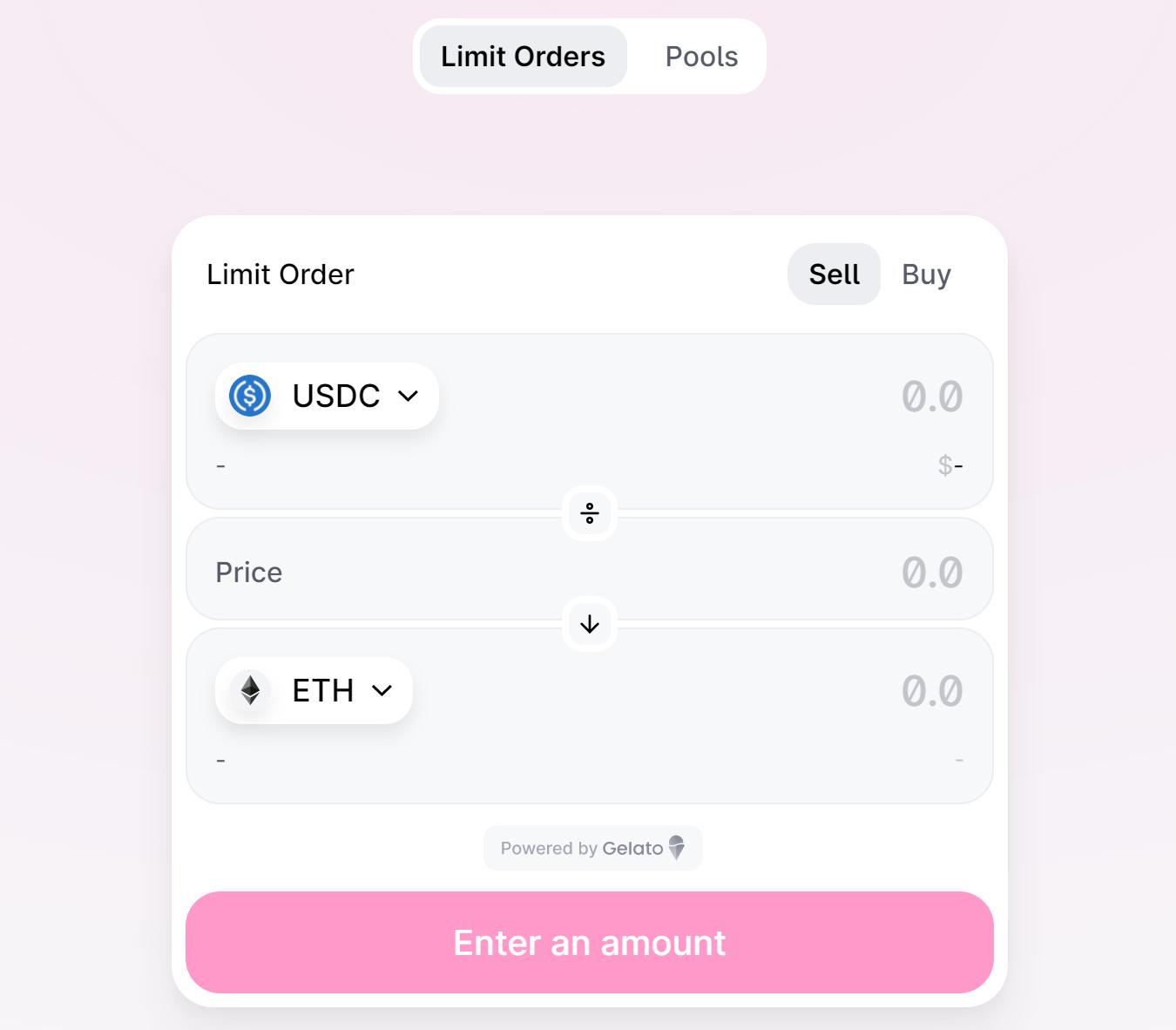Invert the price with the divide icon
The width and height of the screenshot is (1176, 1030).
(590, 513)
